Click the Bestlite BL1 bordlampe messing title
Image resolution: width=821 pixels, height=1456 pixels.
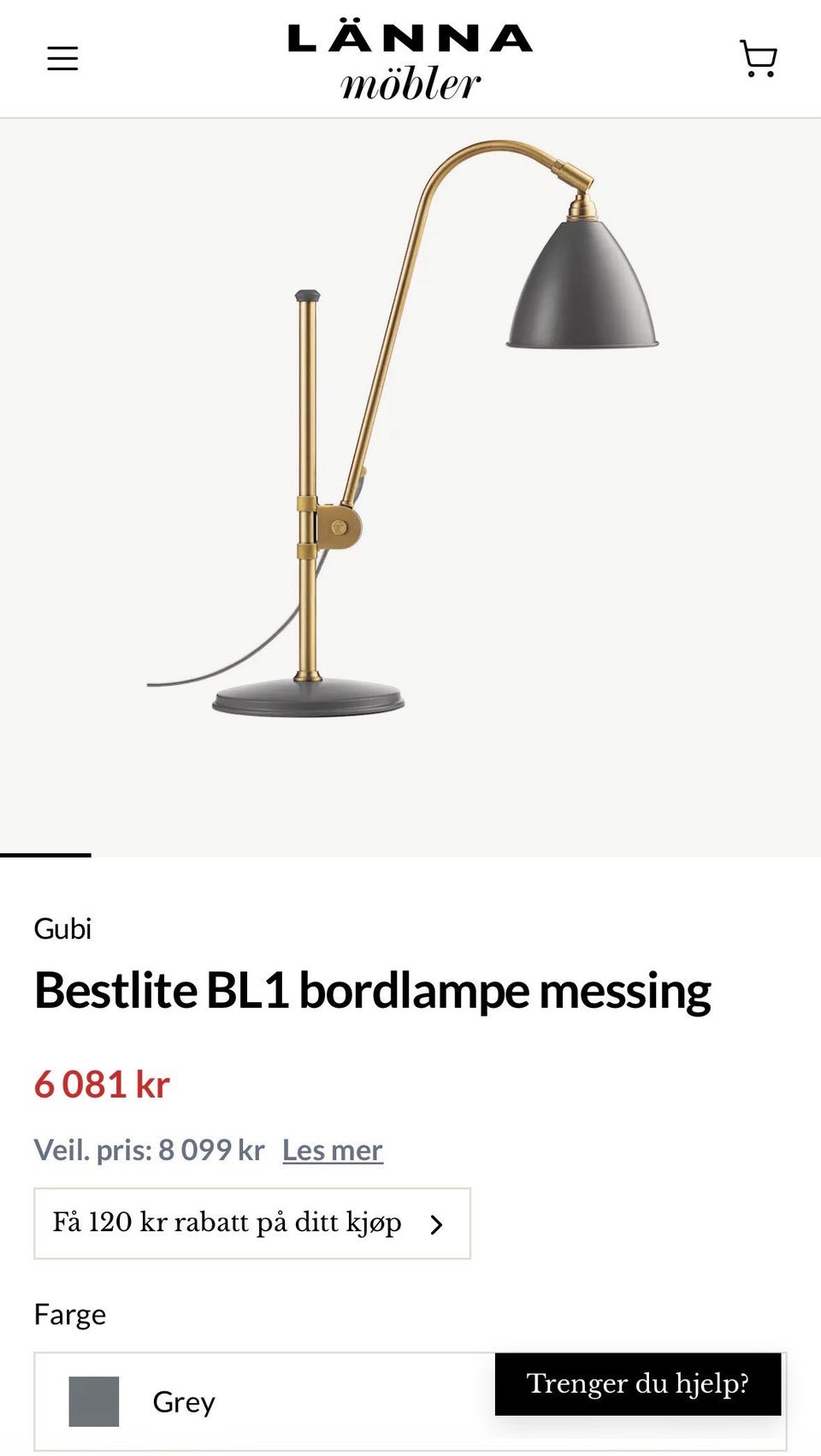[x=371, y=992]
